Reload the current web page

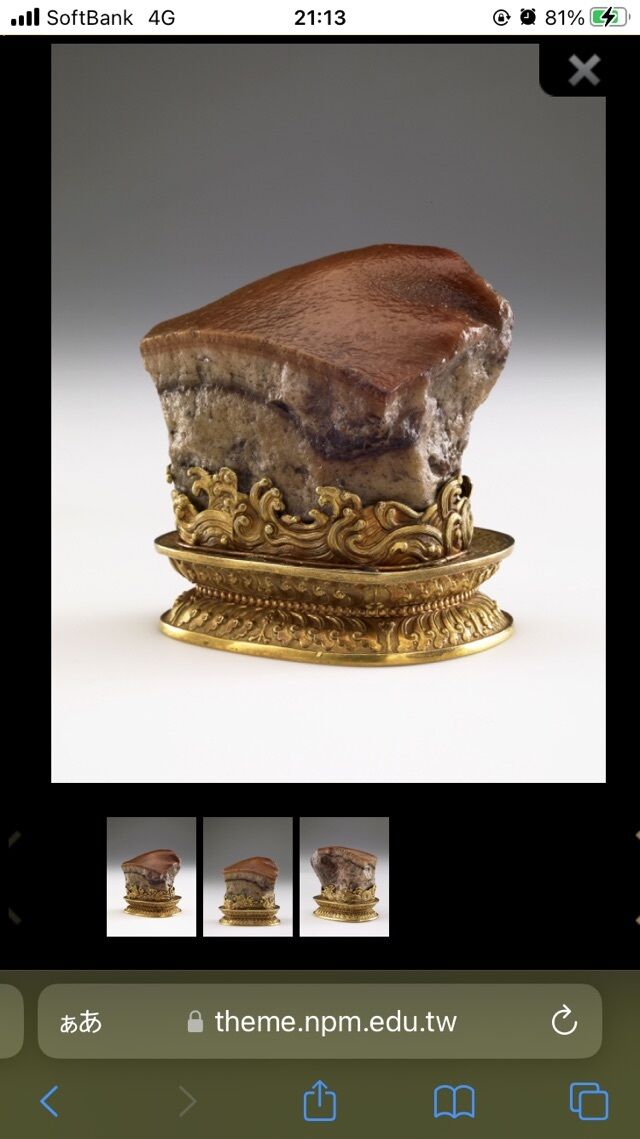tap(564, 1021)
